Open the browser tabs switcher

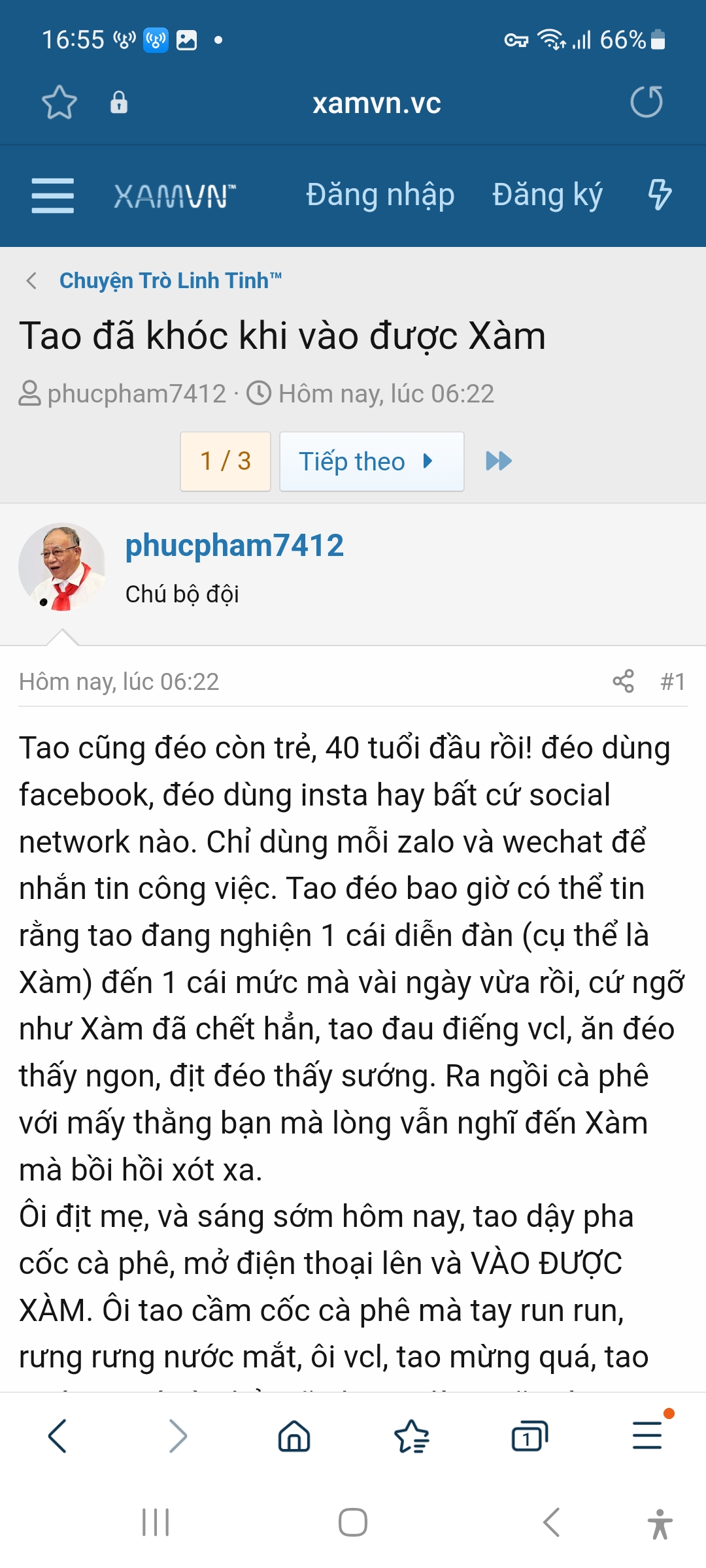[529, 1436]
